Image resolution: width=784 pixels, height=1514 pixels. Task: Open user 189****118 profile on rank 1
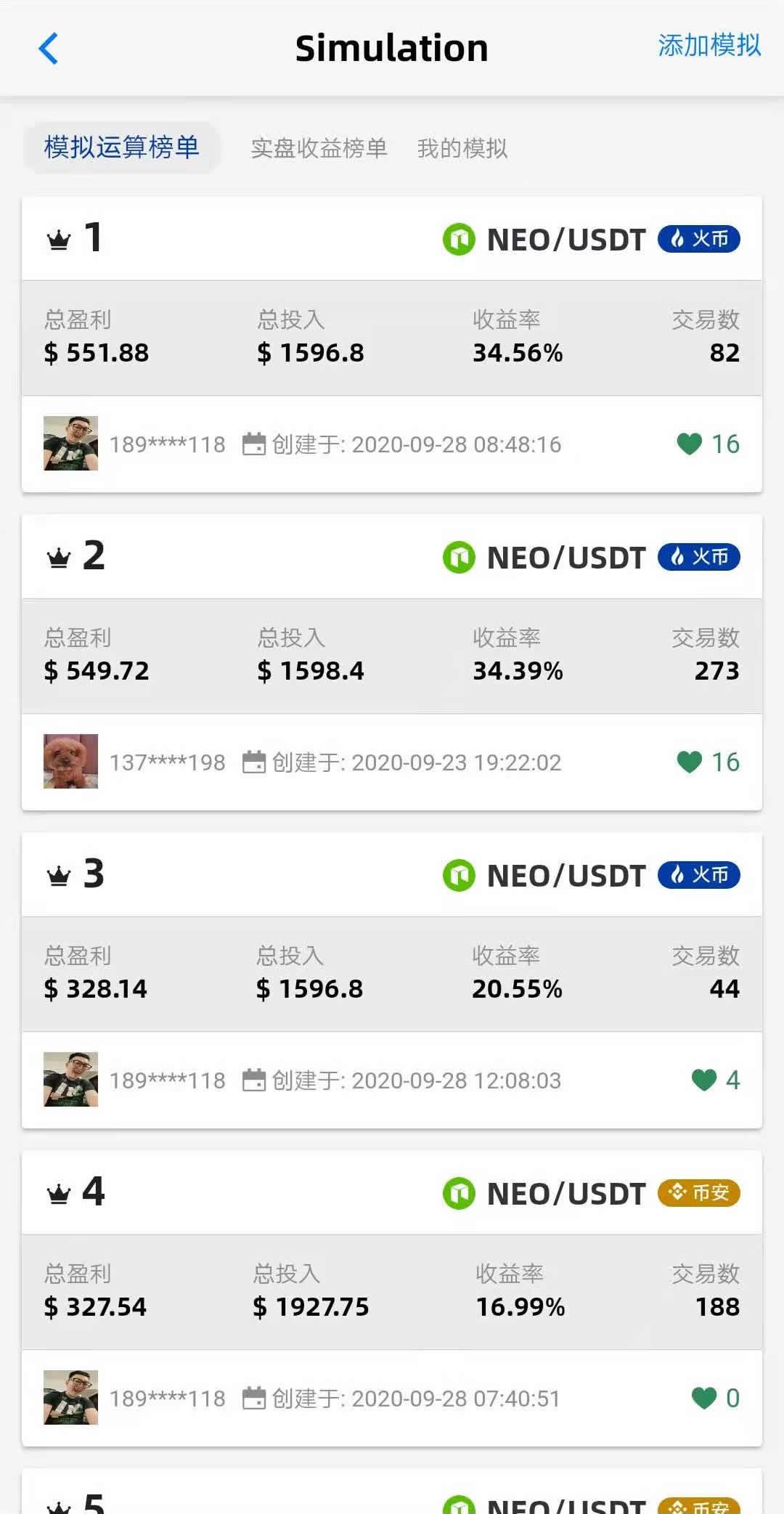coord(70,444)
